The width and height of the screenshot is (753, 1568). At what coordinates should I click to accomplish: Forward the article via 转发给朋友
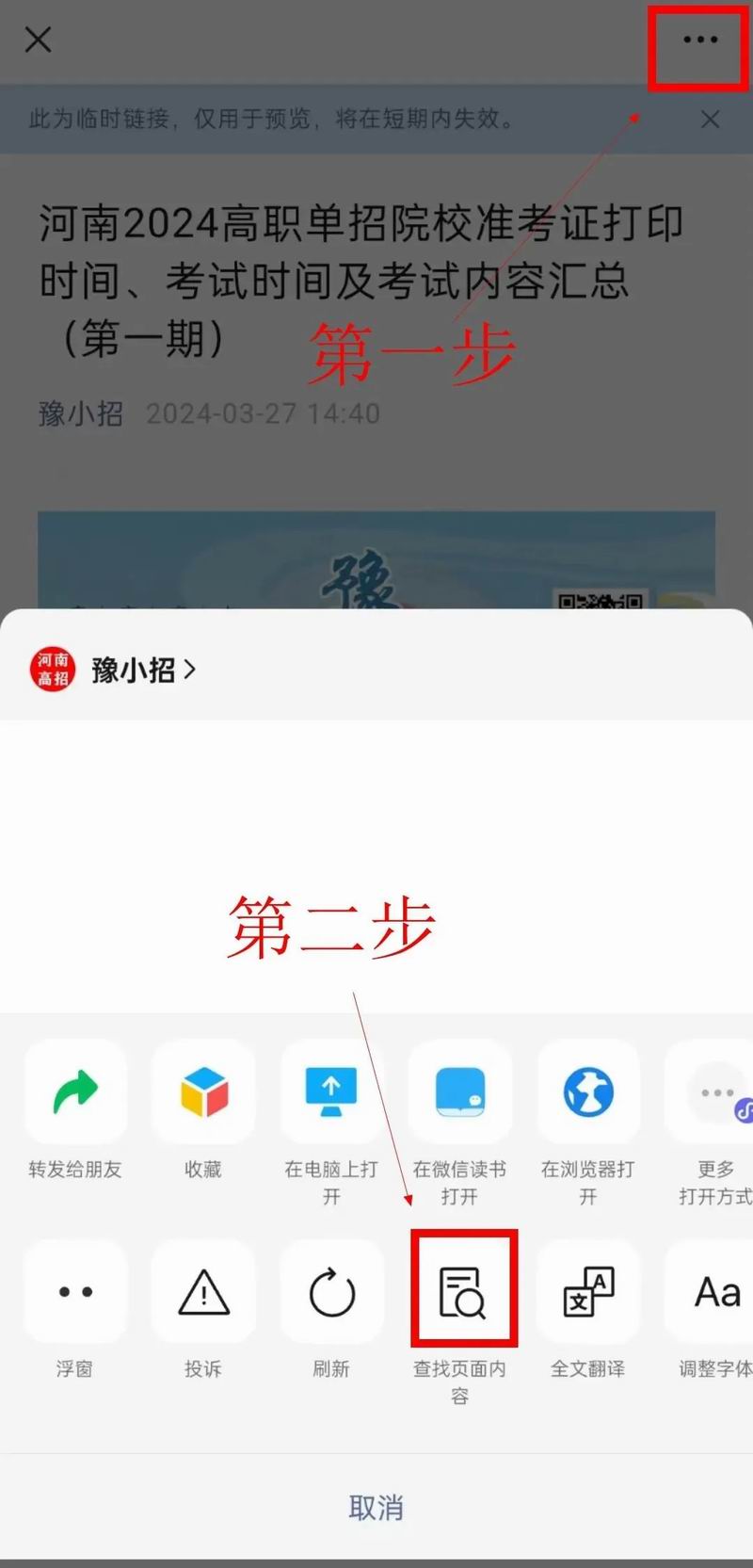(75, 1092)
